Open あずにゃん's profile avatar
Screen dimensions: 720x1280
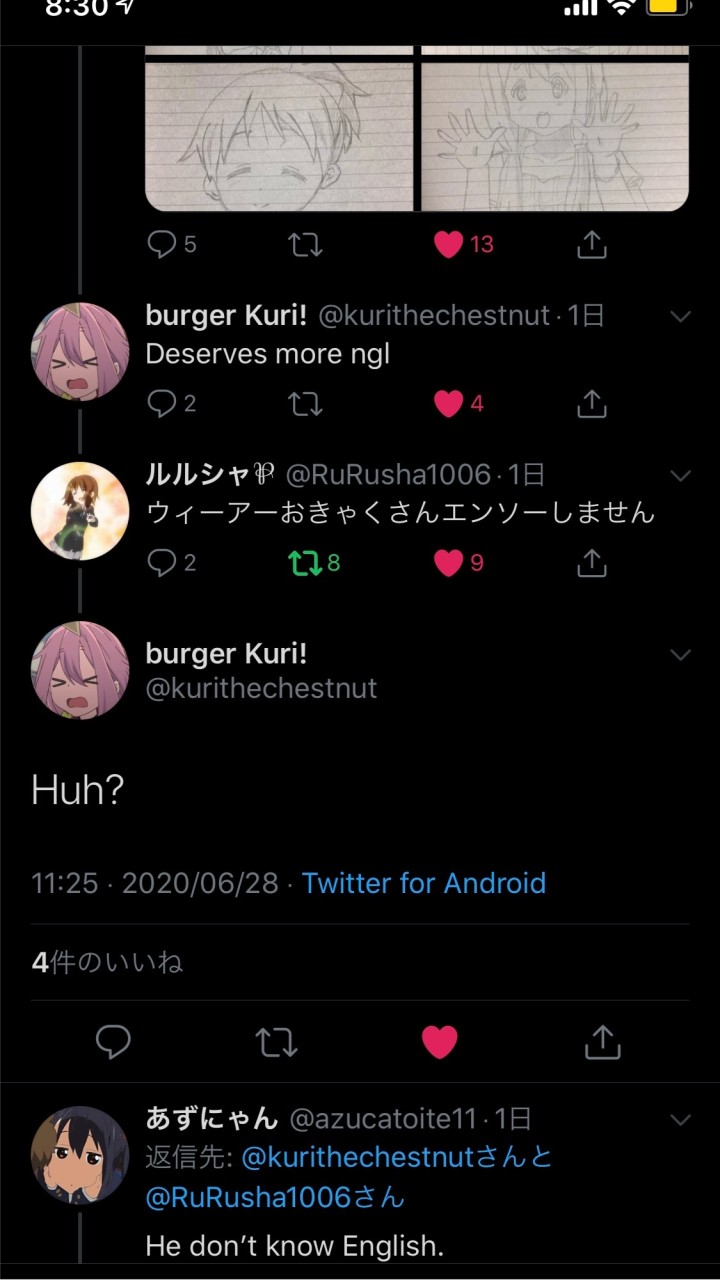81,1154
